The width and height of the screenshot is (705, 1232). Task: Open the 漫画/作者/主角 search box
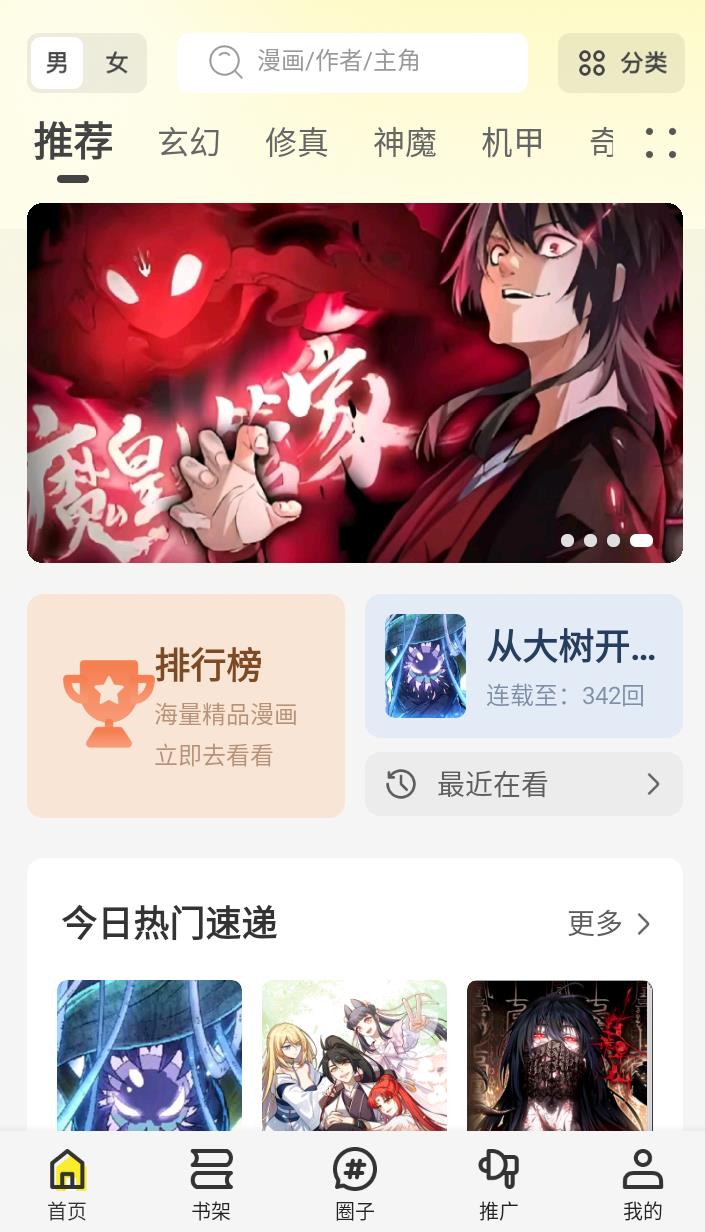(x=352, y=62)
